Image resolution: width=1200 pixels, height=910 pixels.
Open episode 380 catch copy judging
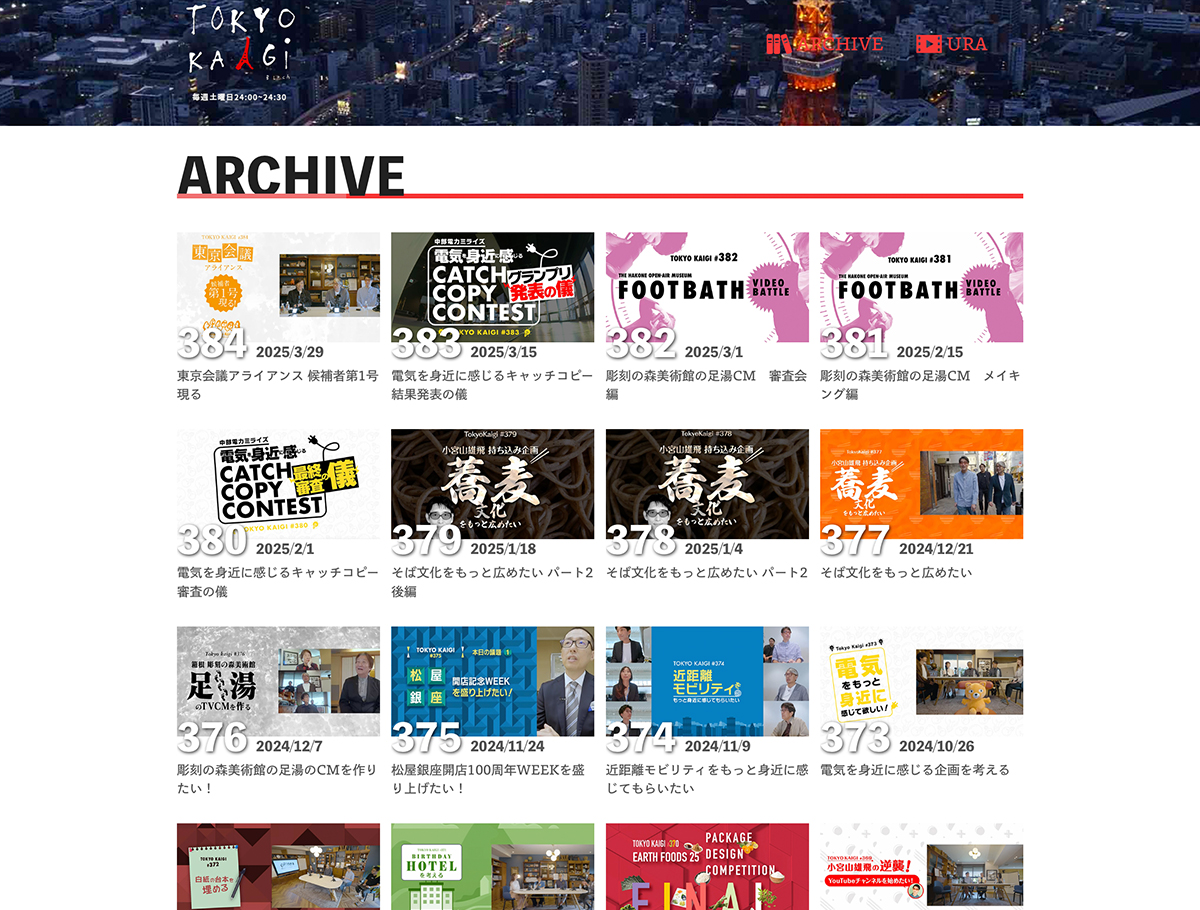(x=278, y=485)
